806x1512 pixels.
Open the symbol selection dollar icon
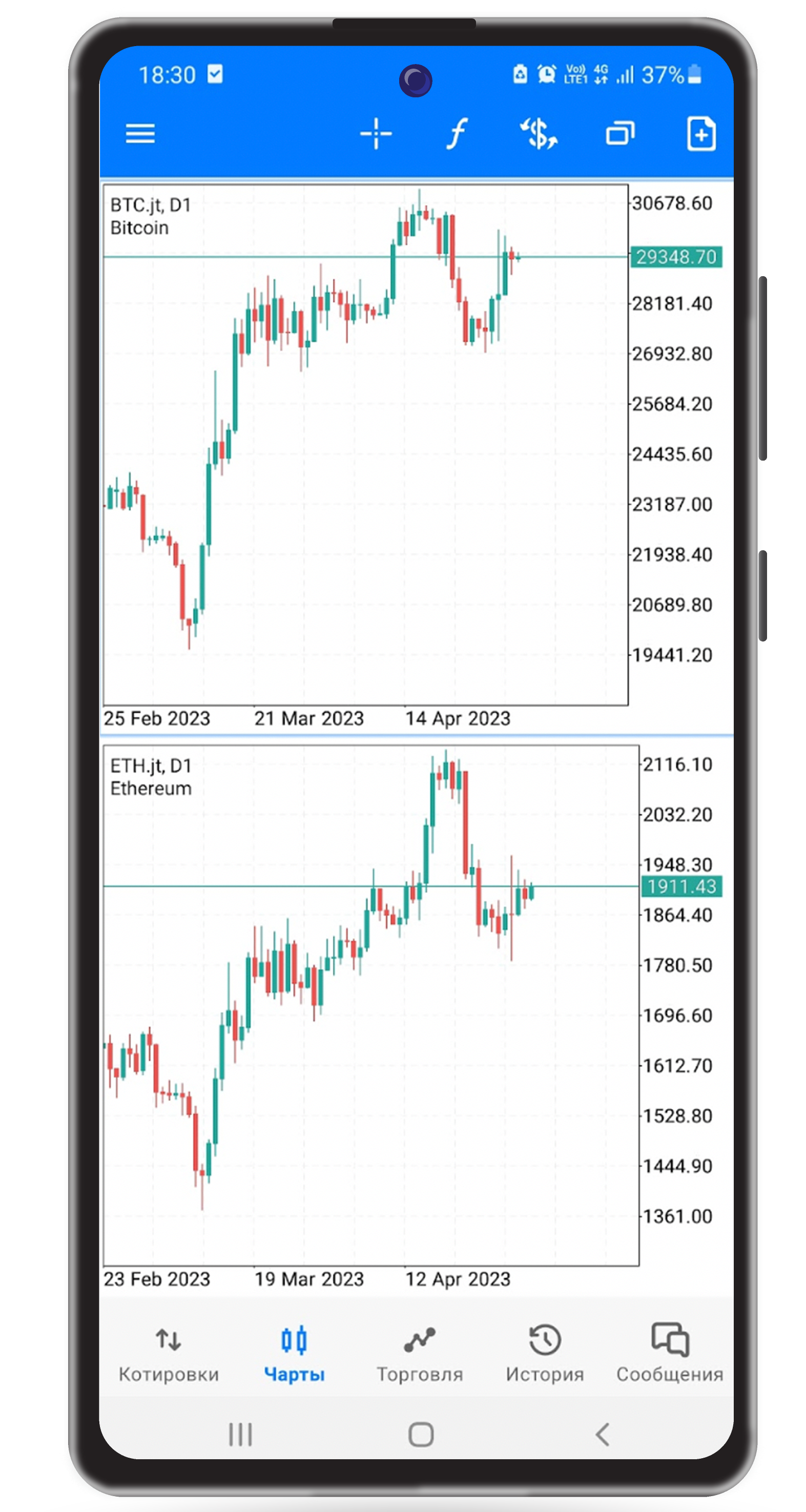tap(539, 134)
